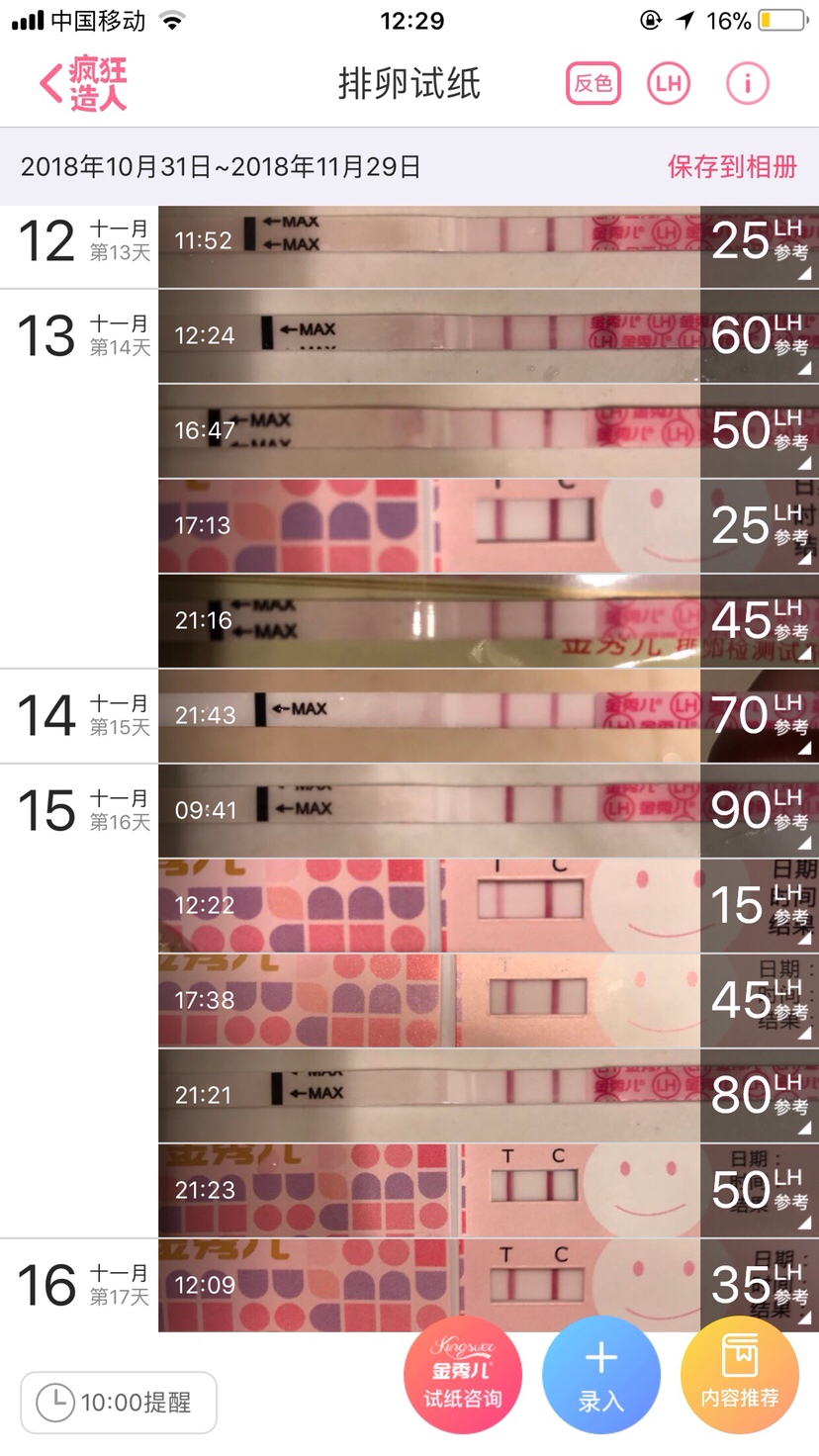The image size is (819, 1456).
Task: Open the 21:21 test strip photo
Action: pyautogui.click(x=429, y=1095)
